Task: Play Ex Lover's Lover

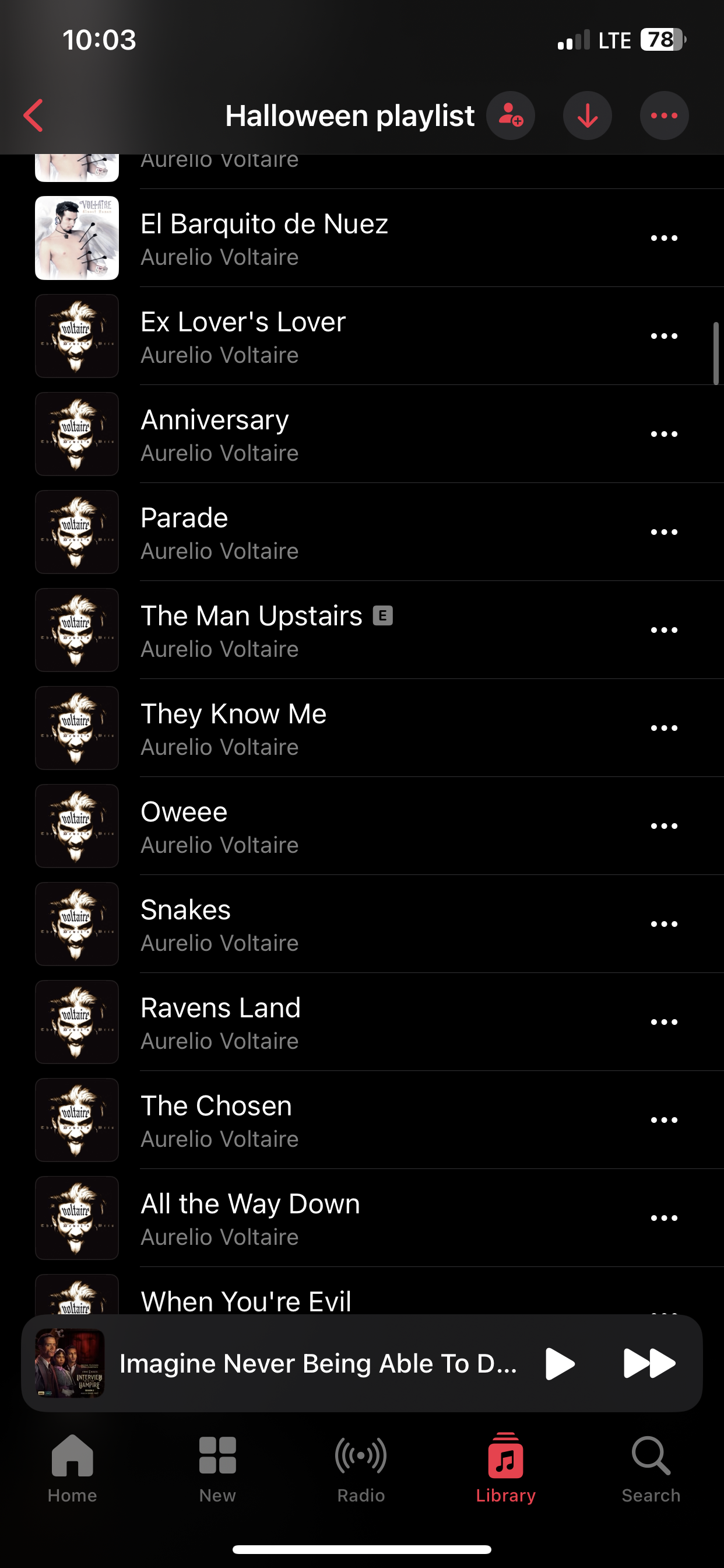Action: tap(243, 336)
